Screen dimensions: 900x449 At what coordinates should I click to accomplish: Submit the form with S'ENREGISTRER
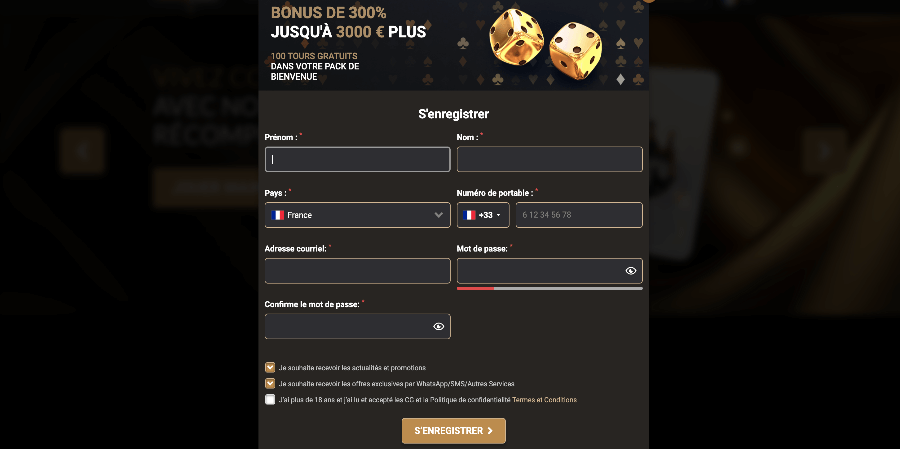click(453, 431)
